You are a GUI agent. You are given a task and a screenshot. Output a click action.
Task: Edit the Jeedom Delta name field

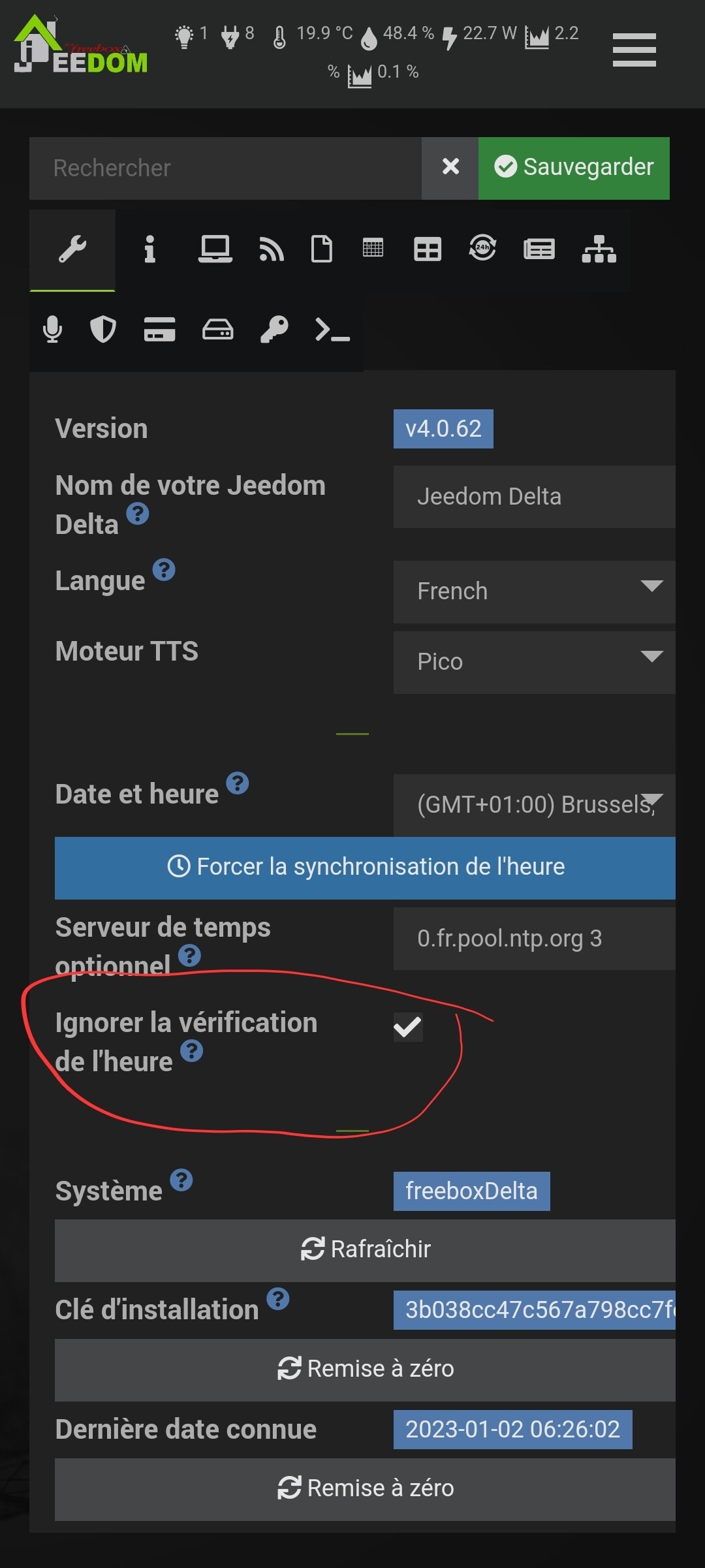pos(534,497)
